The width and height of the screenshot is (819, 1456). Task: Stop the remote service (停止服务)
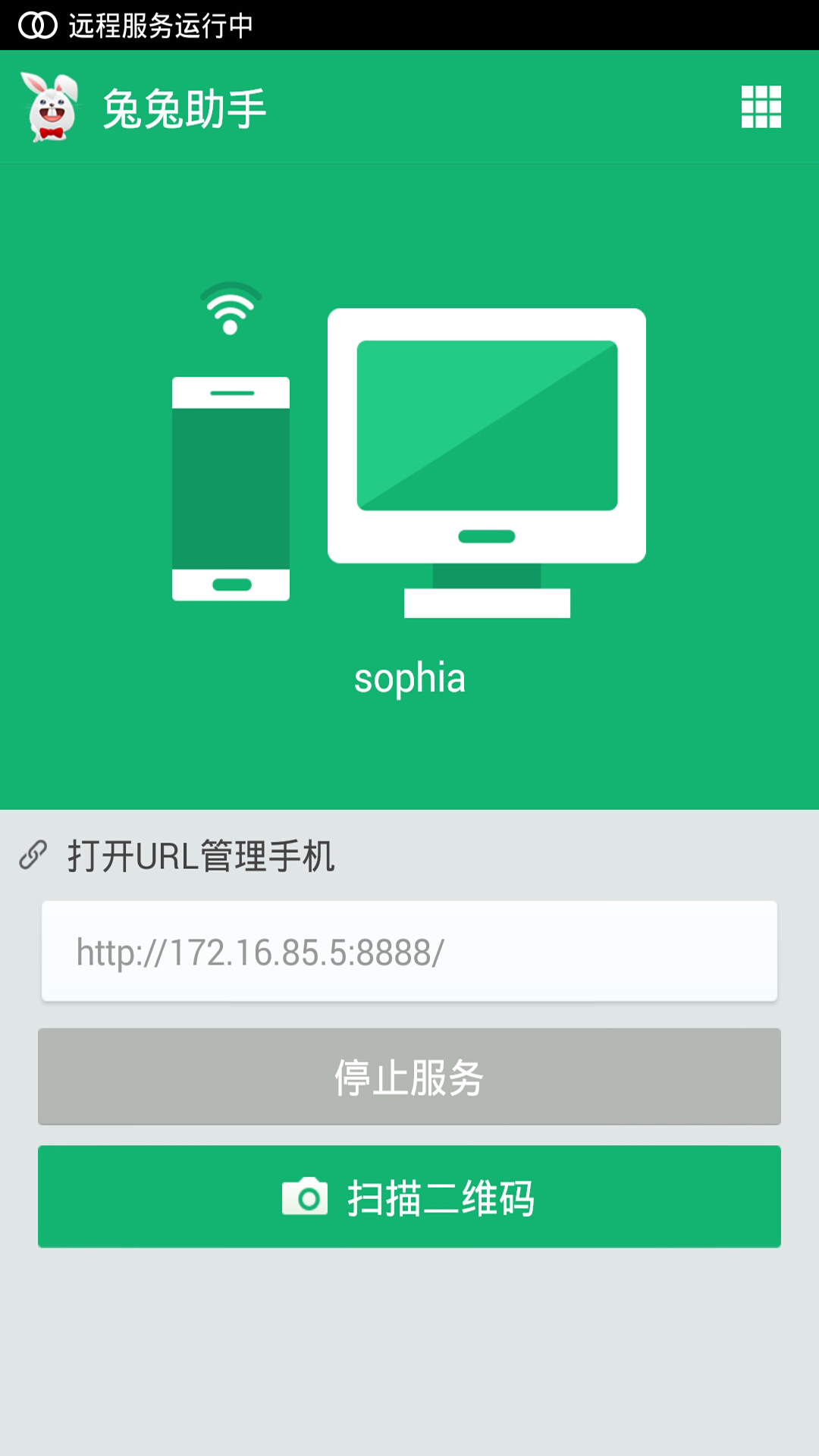pyautogui.click(x=409, y=1077)
